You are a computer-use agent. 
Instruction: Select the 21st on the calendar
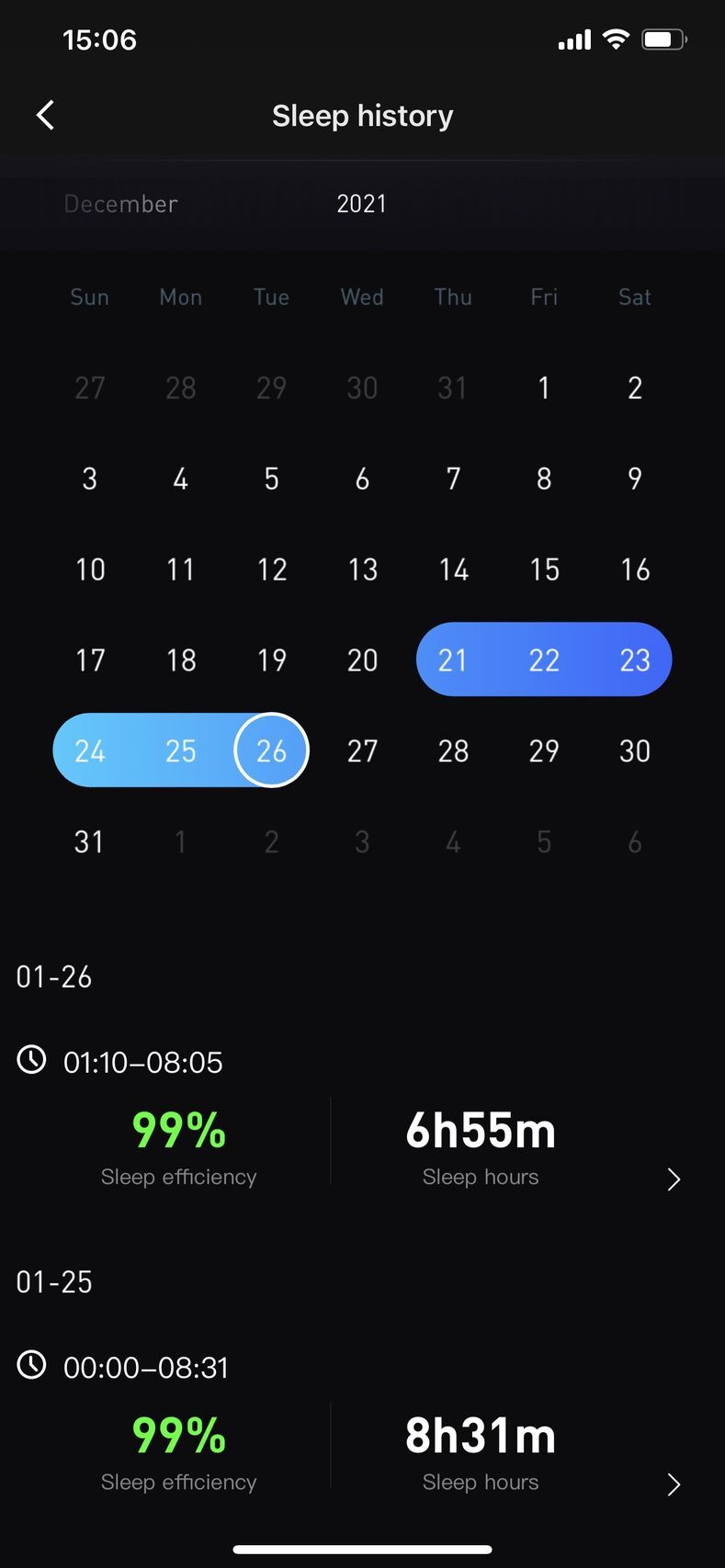tap(452, 660)
